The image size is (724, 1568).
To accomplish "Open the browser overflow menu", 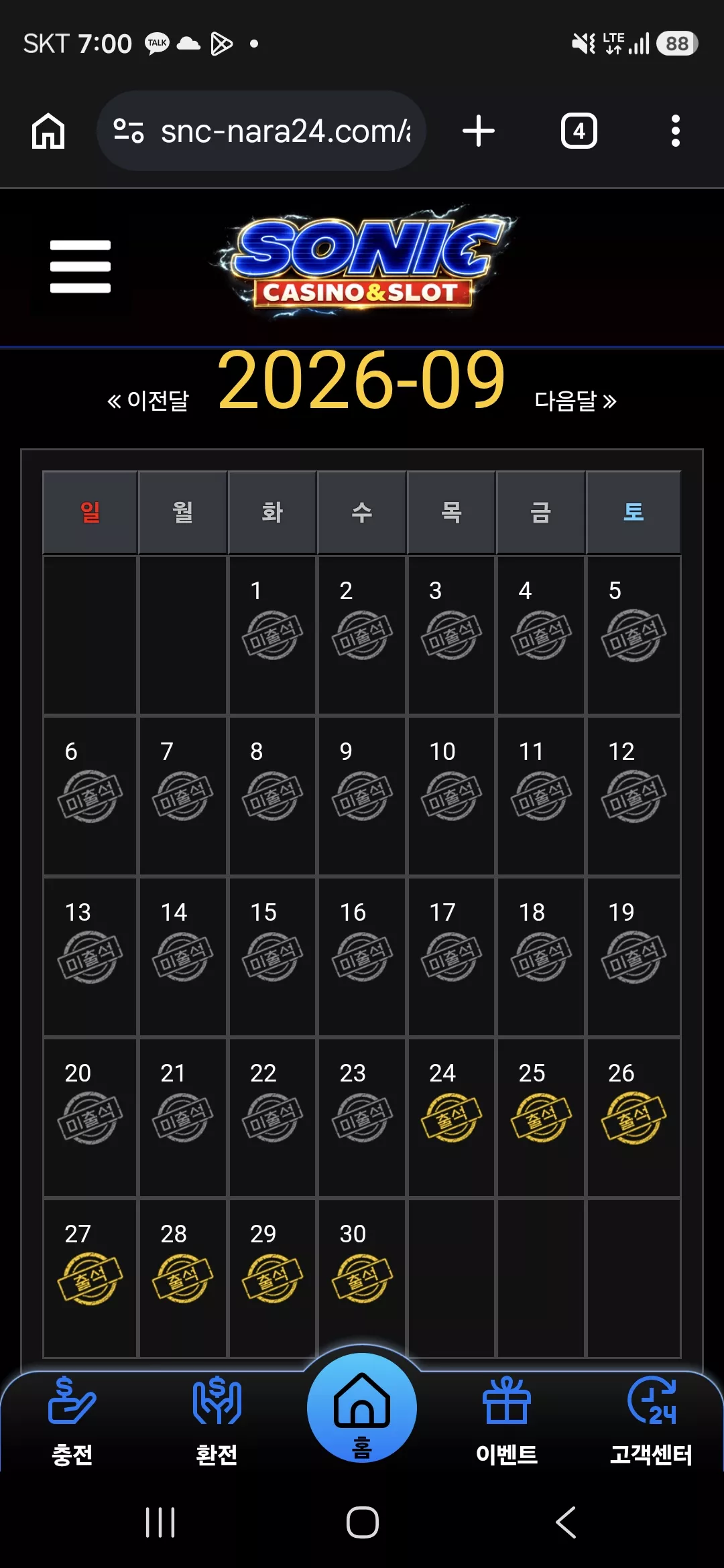I will (675, 131).
